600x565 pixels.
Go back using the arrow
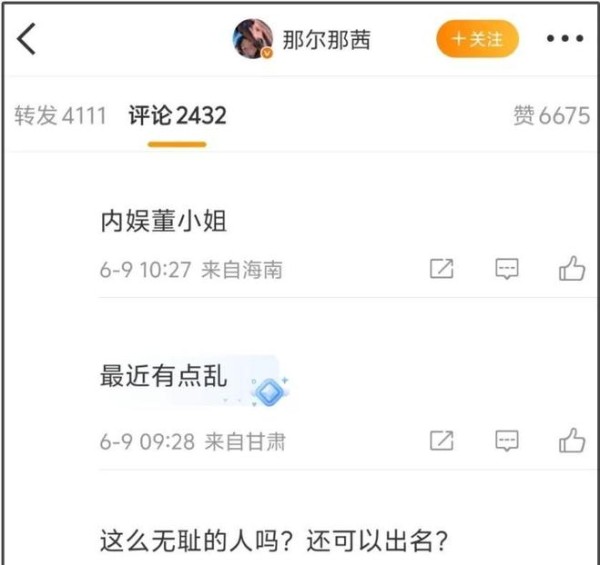click(x=27, y=39)
